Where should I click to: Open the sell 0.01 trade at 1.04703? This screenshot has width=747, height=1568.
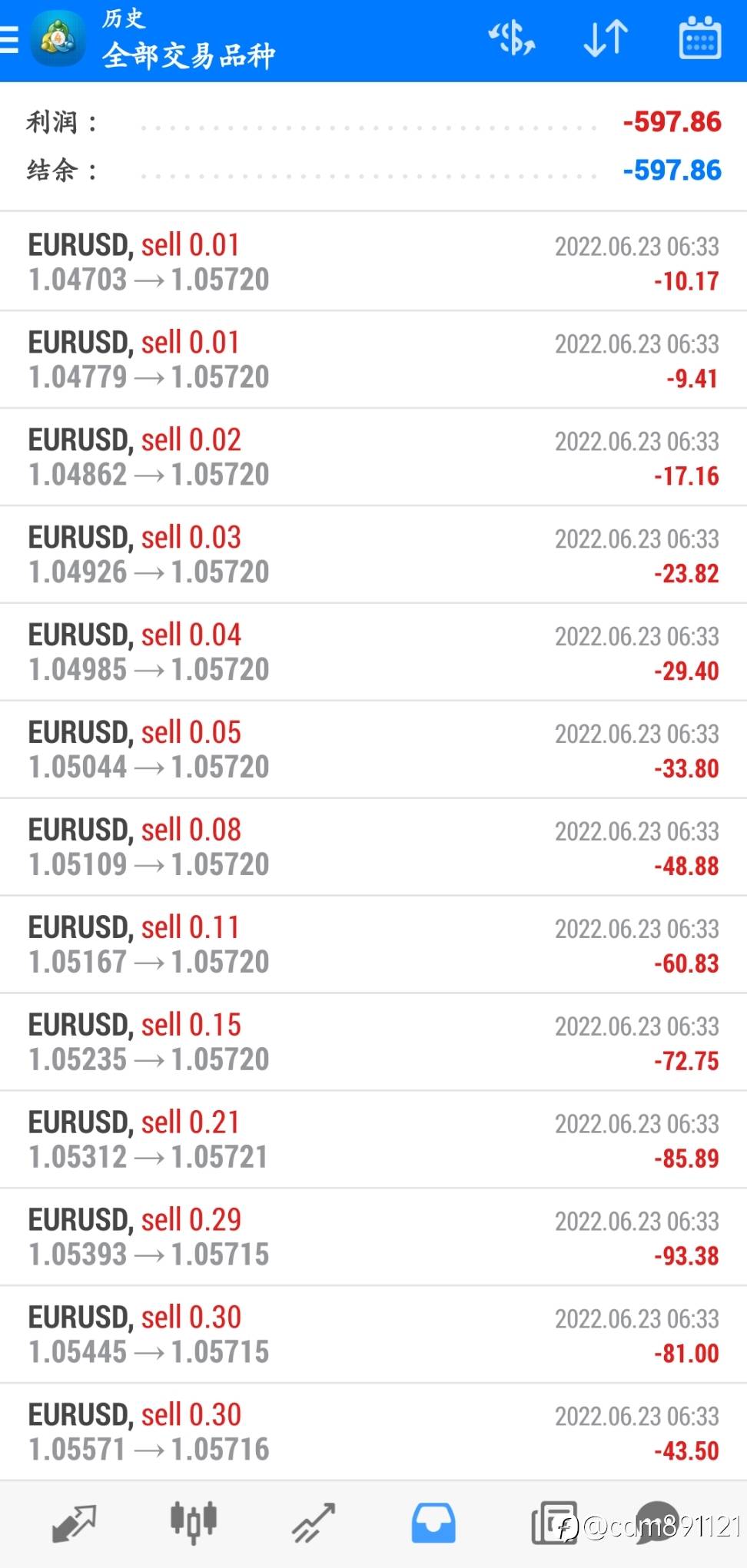tap(373, 262)
